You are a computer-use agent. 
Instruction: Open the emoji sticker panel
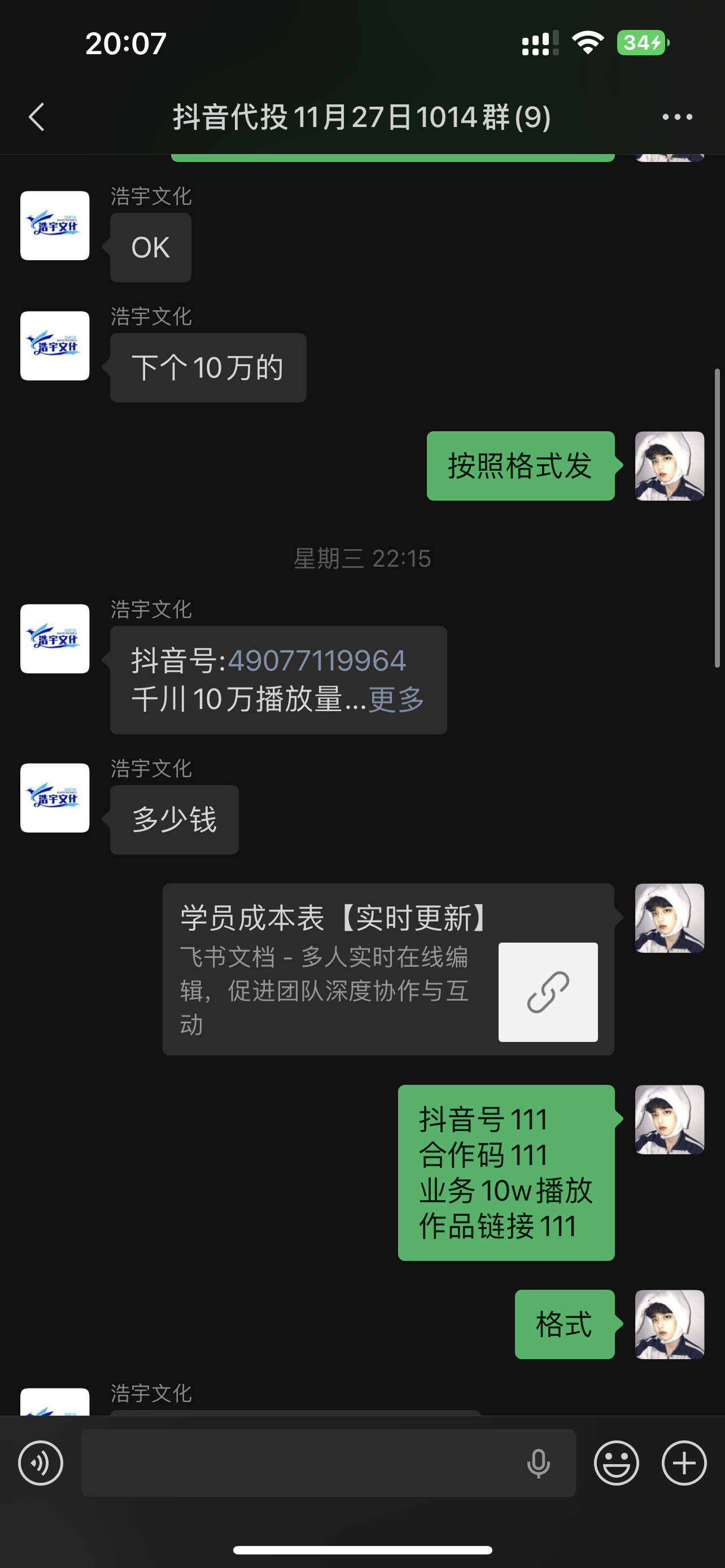point(616,1462)
